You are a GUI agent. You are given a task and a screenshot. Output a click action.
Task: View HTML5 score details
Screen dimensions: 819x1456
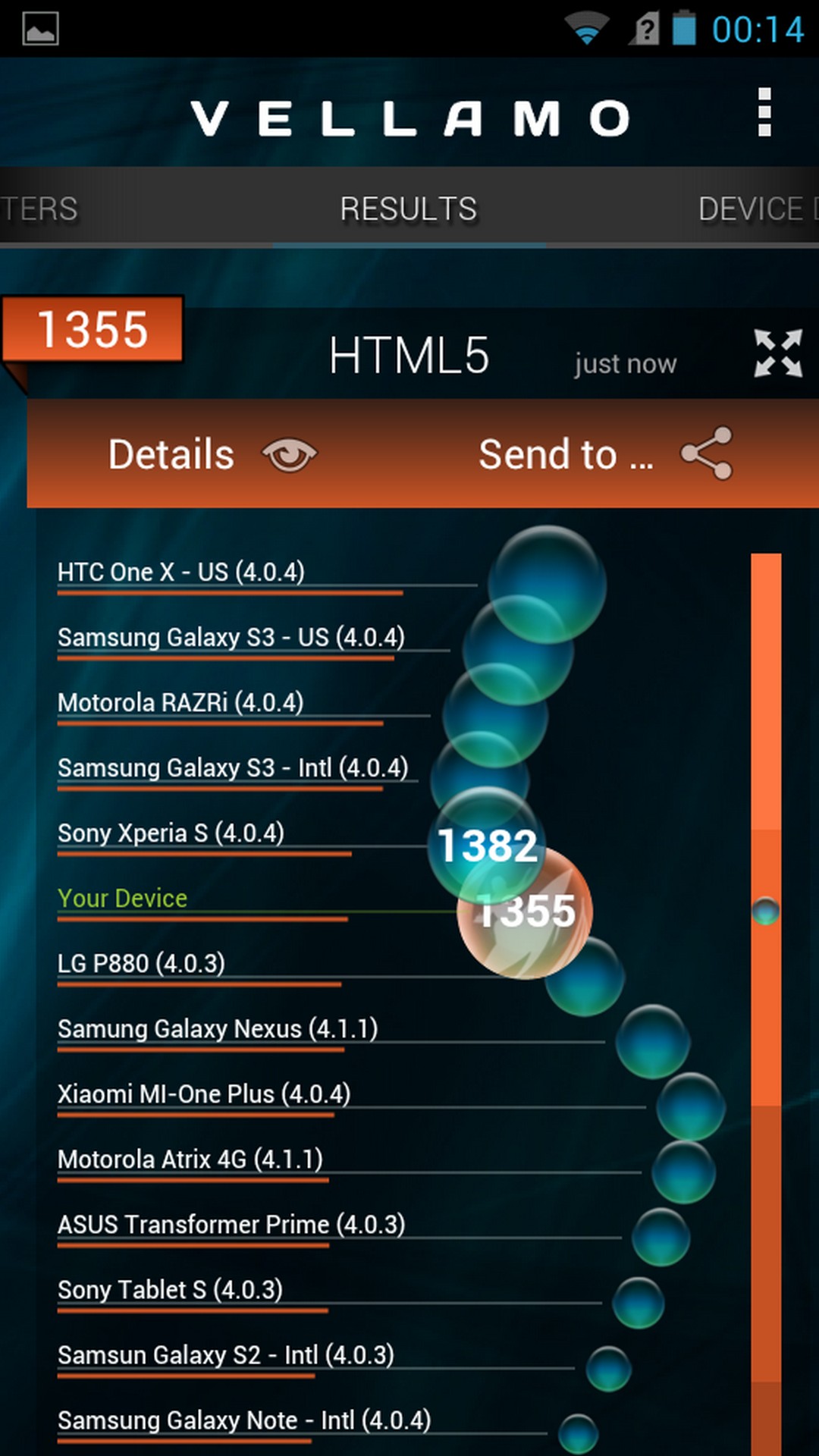coord(212,454)
